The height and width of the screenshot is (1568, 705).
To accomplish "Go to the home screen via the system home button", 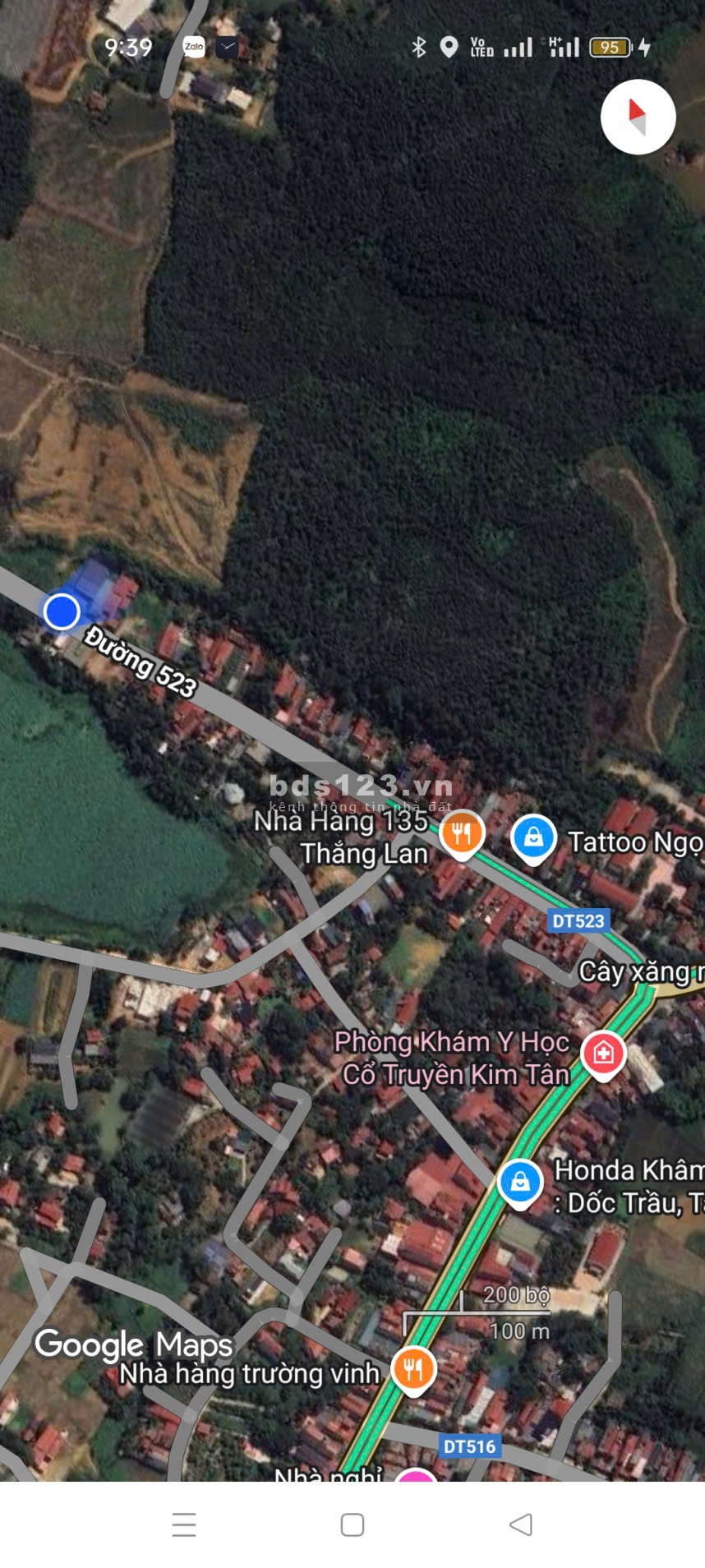I will [352, 1524].
